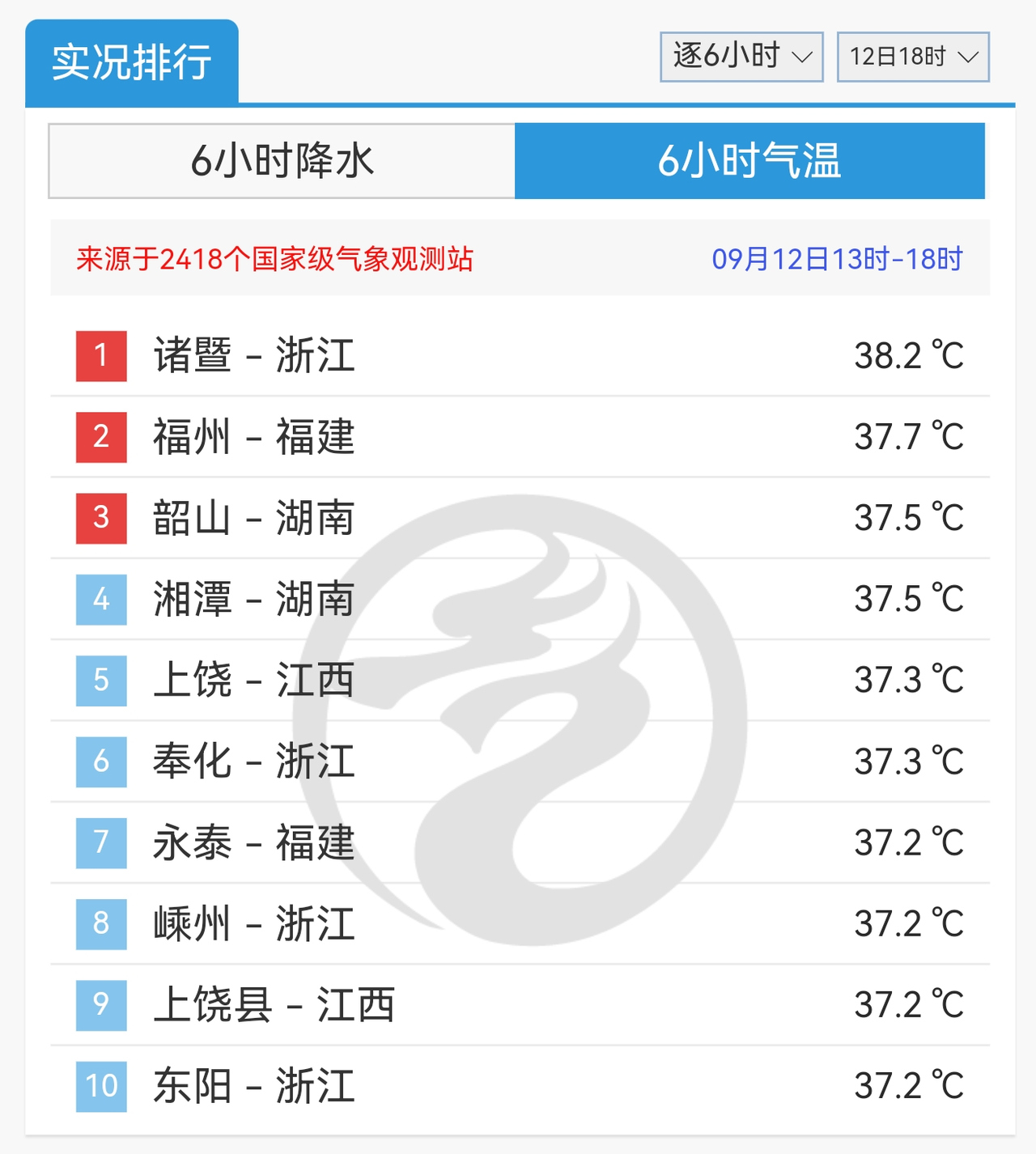Select the 6小时气温 tab
Screen dimensions: 1036x1154
pos(749,160)
